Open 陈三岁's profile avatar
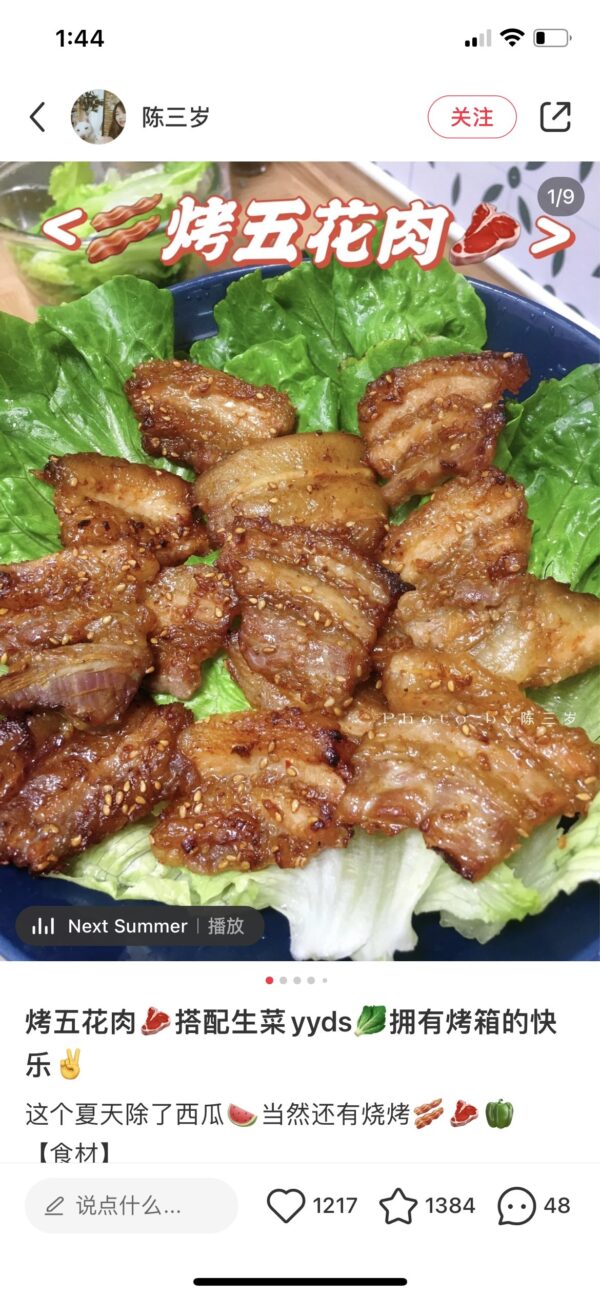Viewport: 600px width, 1298px height. coord(98,117)
